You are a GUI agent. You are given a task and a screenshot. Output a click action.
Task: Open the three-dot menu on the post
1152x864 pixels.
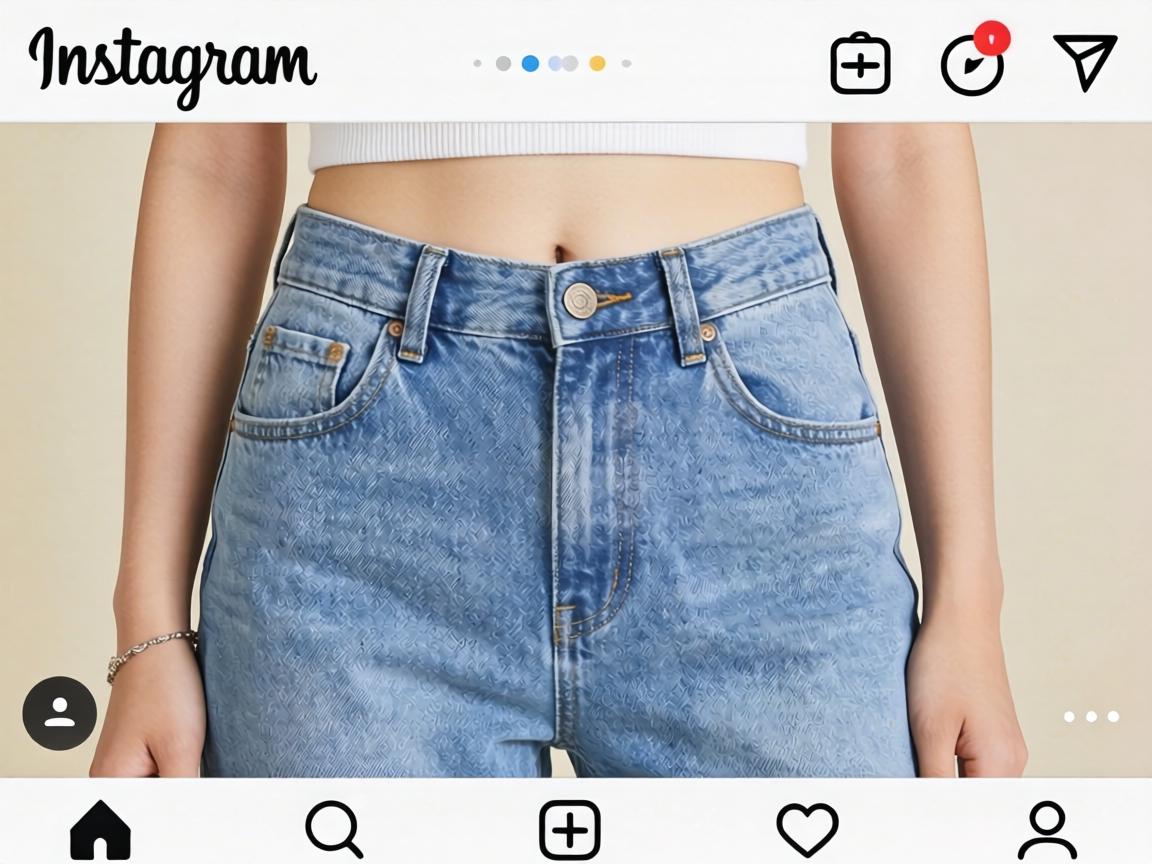[1091, 716]
